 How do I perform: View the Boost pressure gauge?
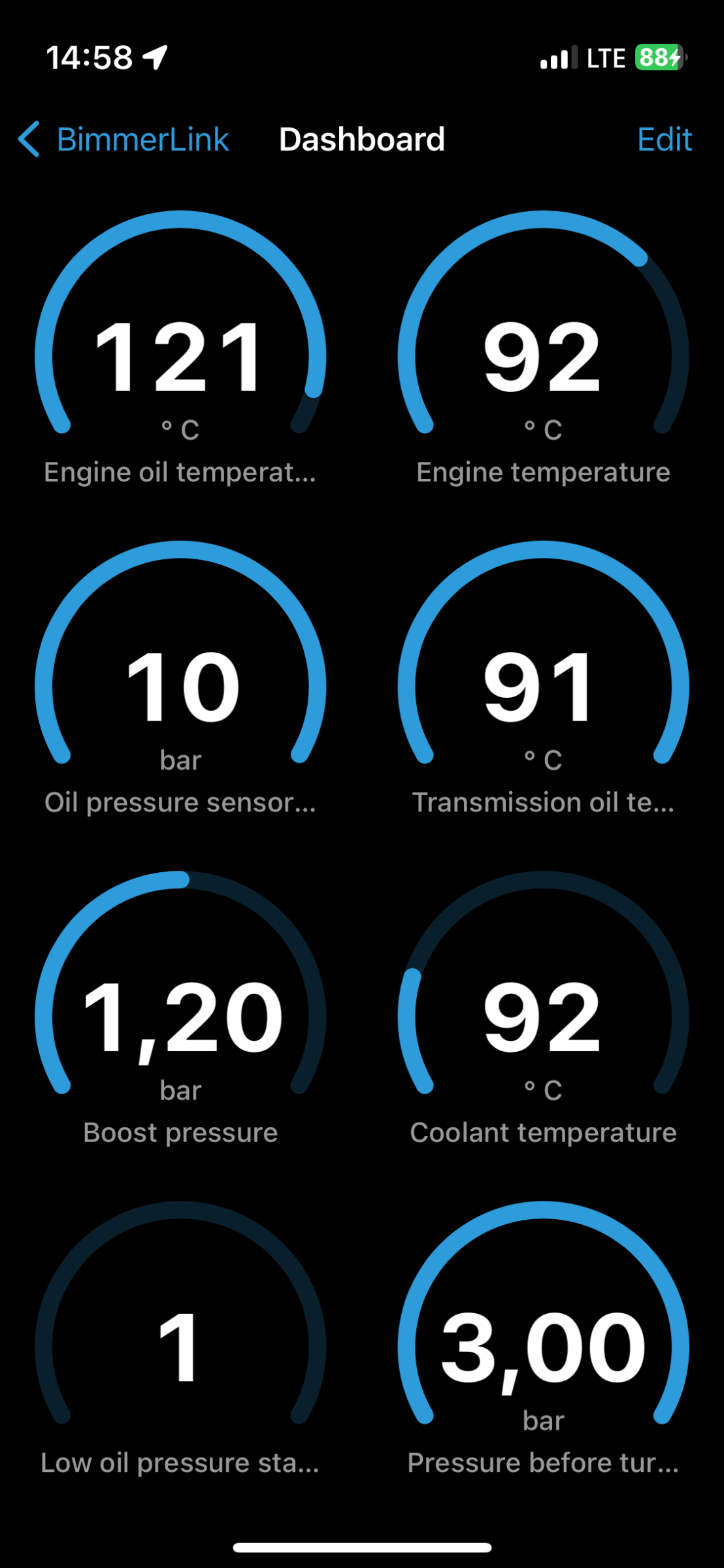180,1008
